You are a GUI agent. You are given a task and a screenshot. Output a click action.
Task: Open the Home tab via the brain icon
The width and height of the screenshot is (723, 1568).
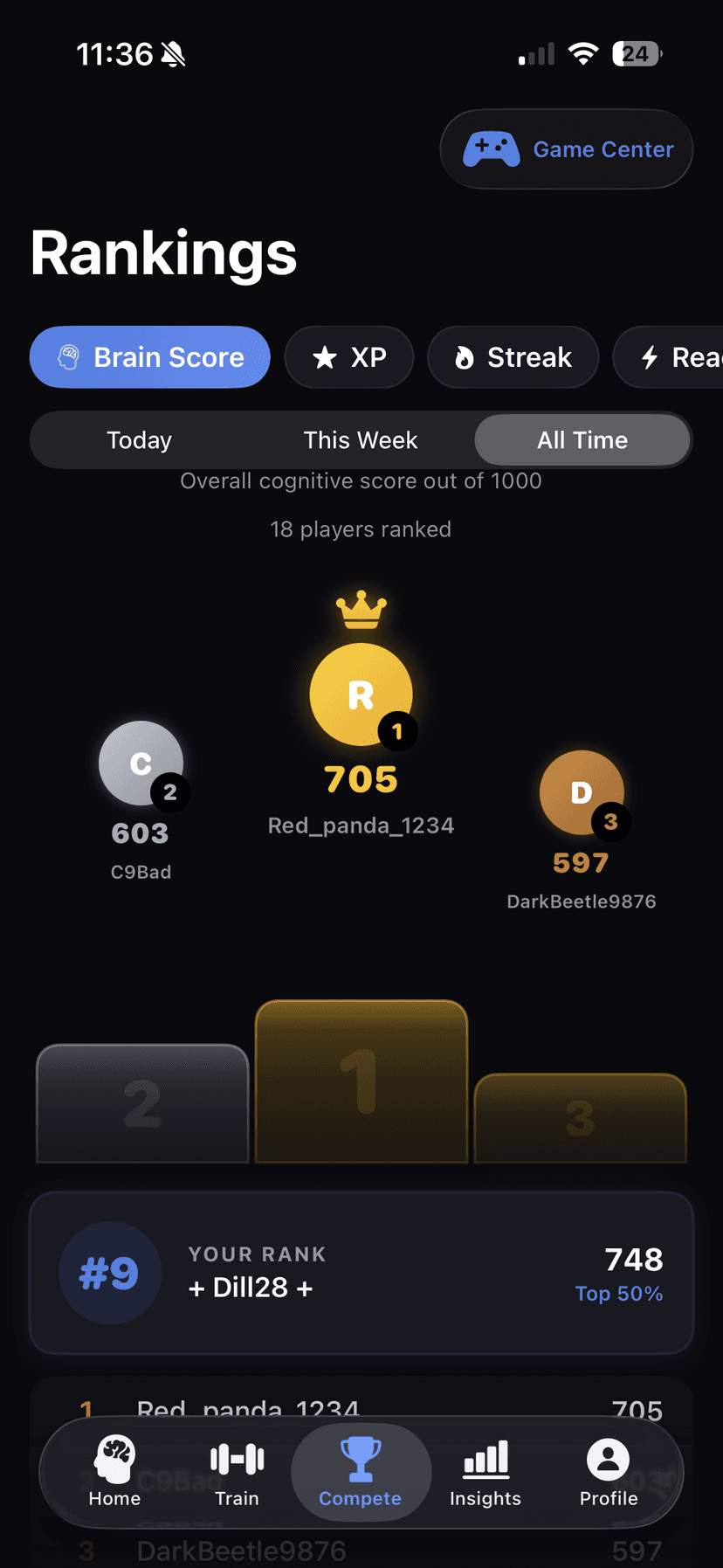(x=114, y=1457)
